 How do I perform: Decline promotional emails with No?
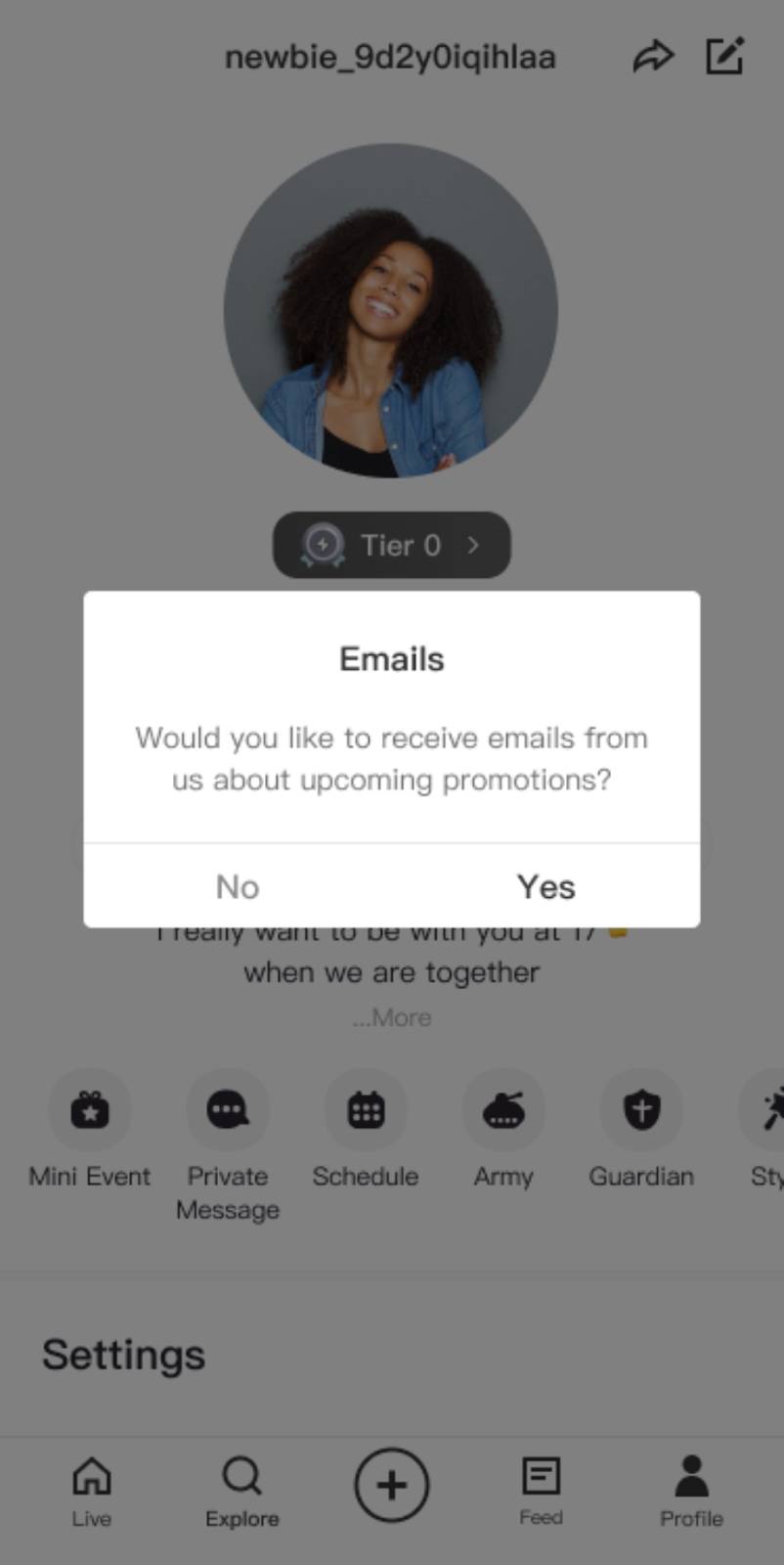click(x=238, y=886)
